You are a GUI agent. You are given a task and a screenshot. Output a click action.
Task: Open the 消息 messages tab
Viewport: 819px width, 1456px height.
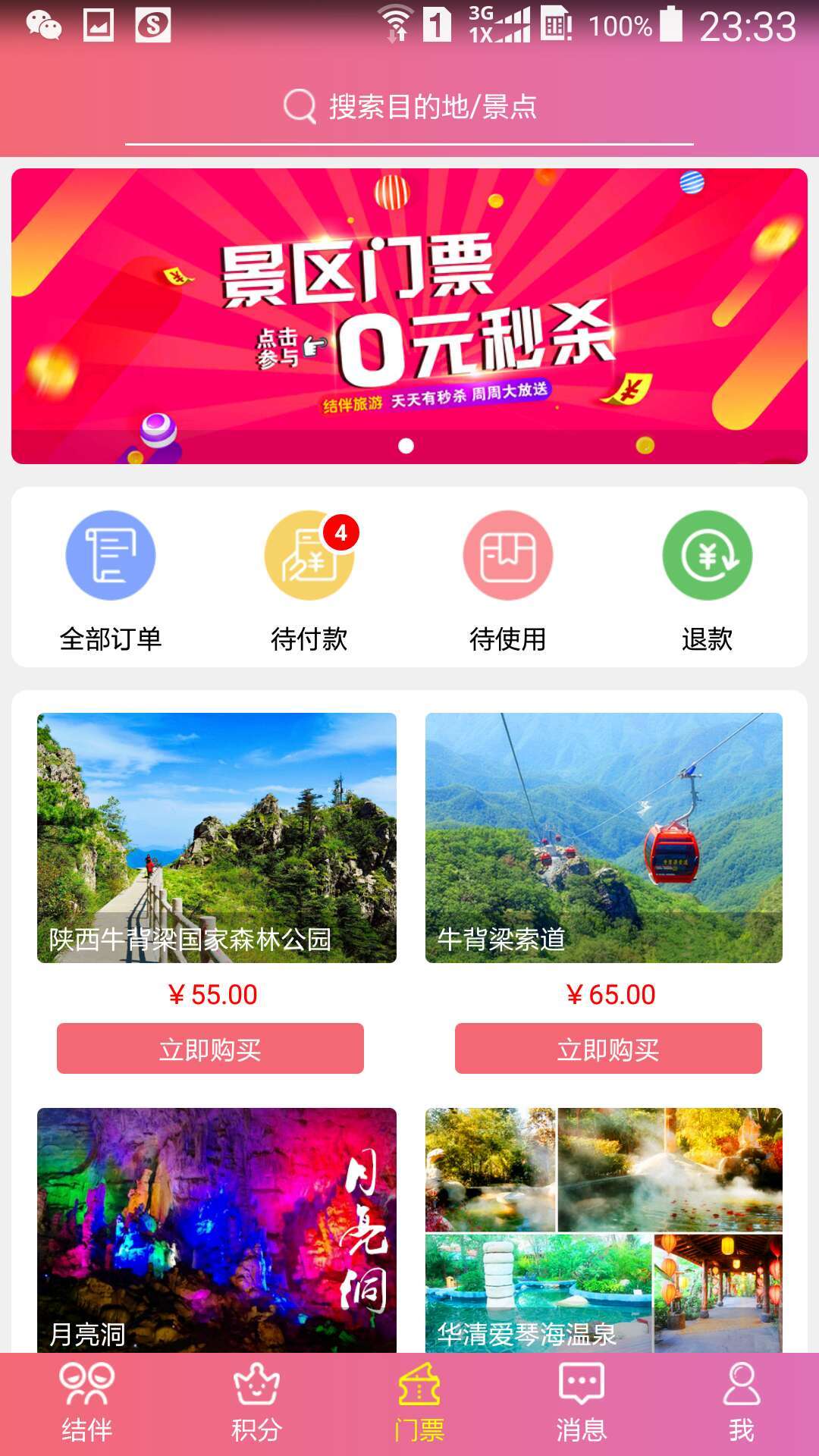(581, 1403)
